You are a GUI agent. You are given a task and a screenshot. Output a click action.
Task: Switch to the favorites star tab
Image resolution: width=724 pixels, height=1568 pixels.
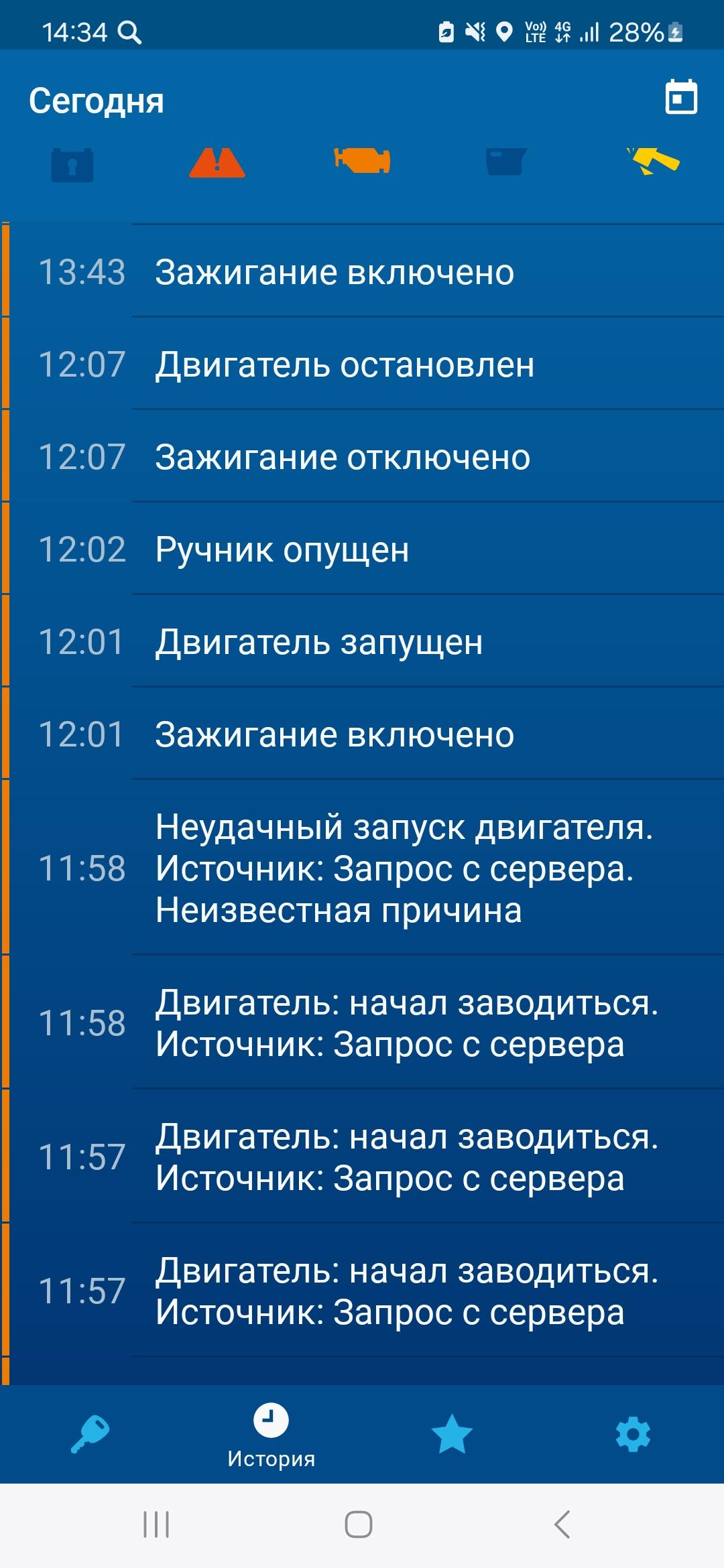coord(452,1434)
